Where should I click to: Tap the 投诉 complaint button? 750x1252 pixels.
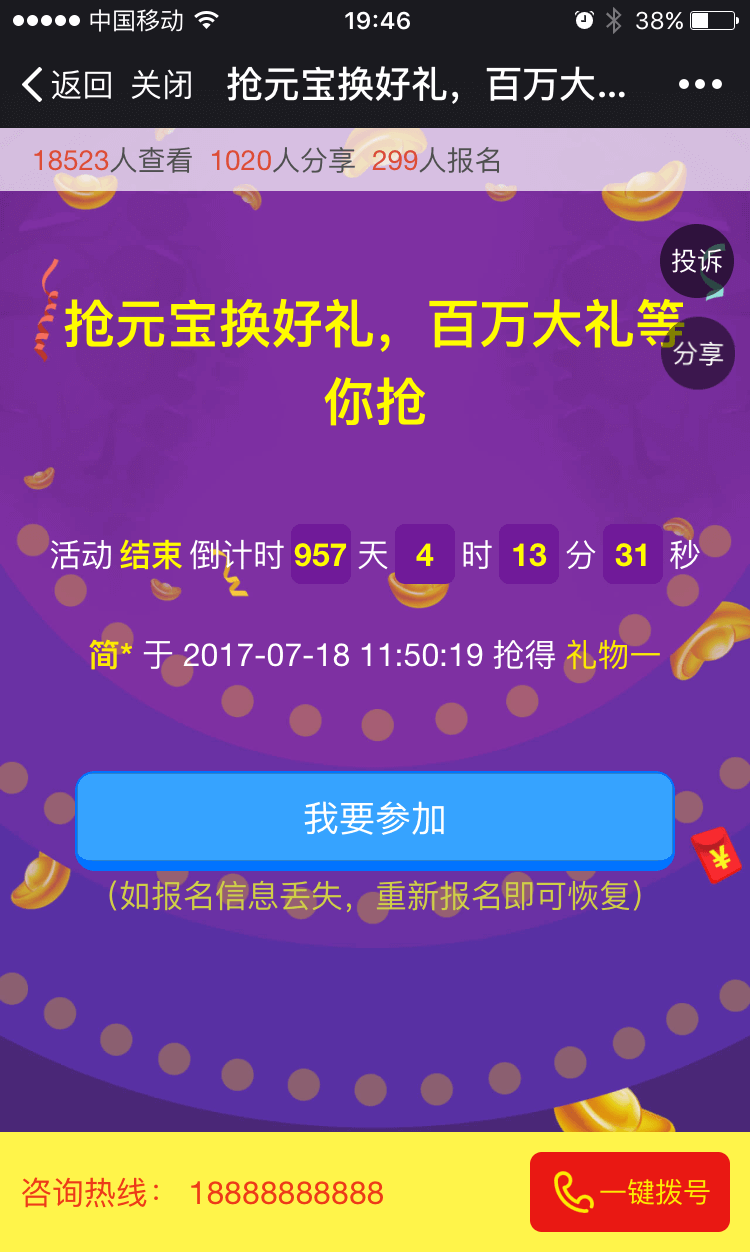click(697, 261)
